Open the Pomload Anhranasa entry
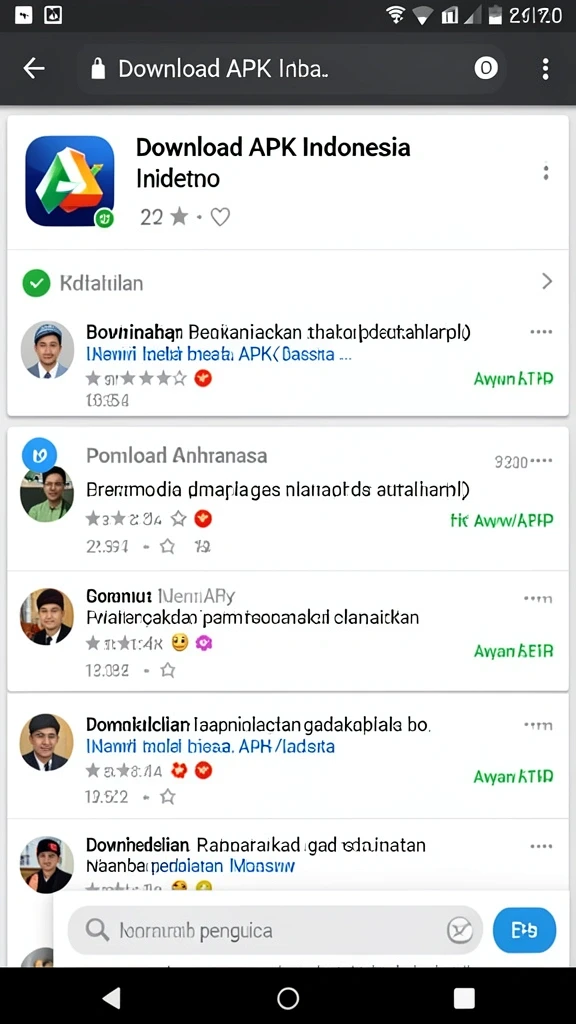The height and width of the screenshot is (1024, 576). [x=287, y=498]
